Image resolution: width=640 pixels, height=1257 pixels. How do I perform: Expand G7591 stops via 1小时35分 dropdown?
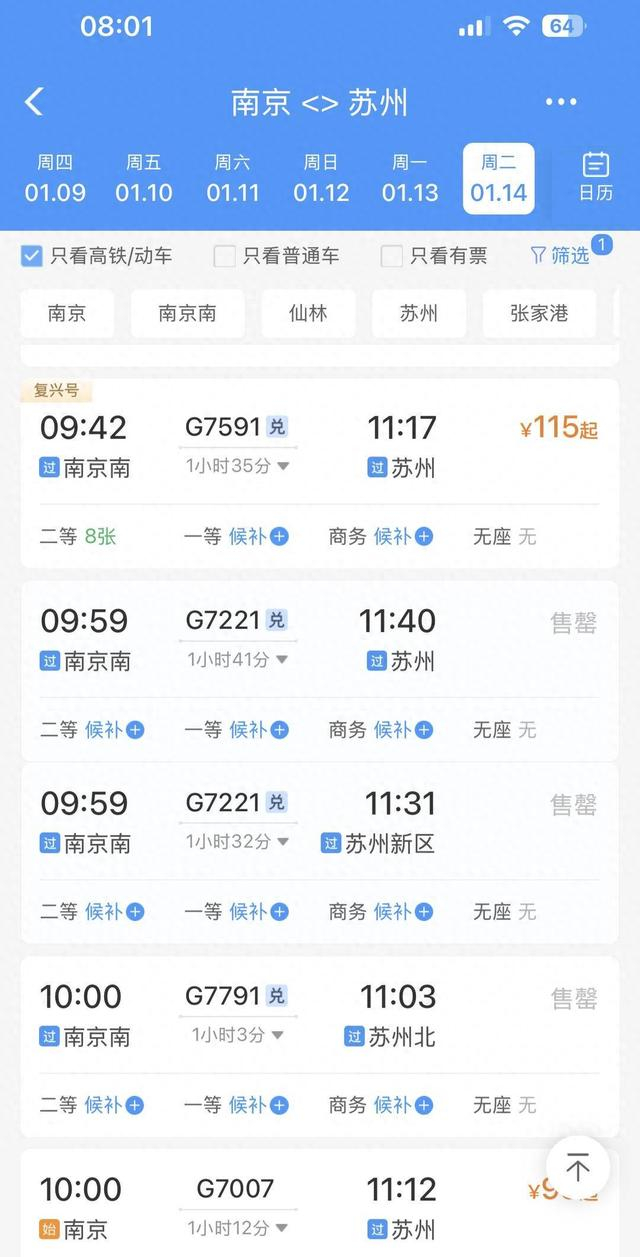click(238, 466)
